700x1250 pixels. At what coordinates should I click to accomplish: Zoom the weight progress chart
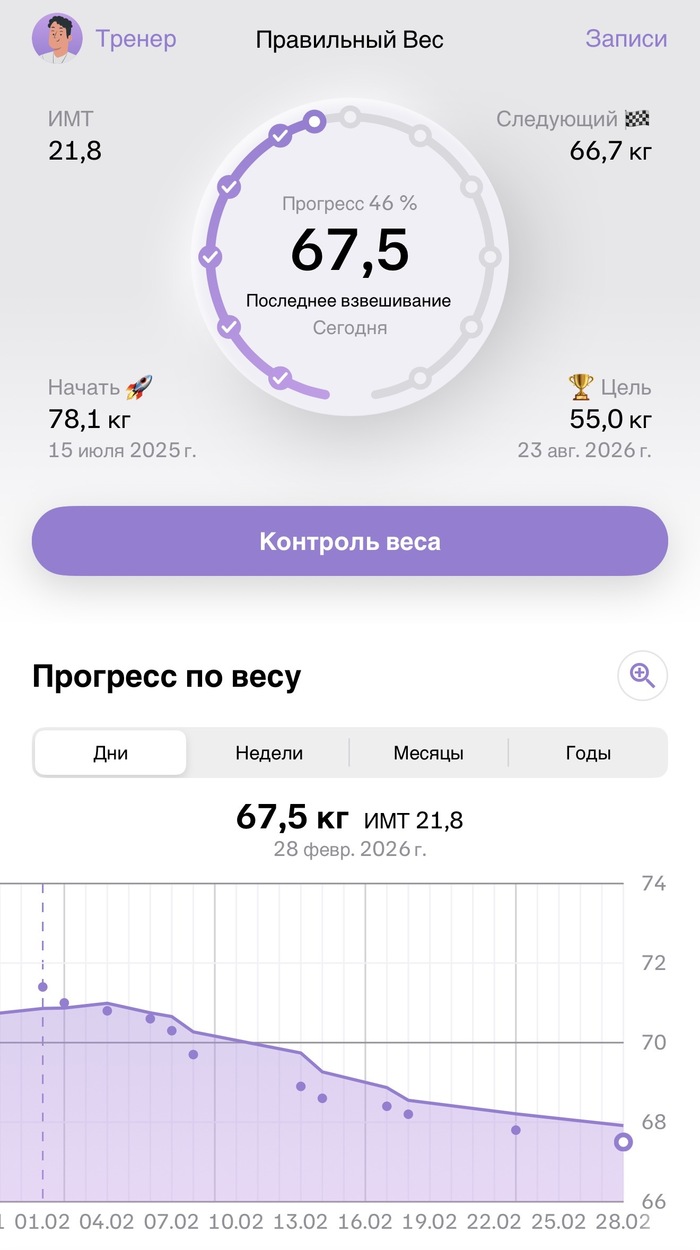[x=642, y=676]
